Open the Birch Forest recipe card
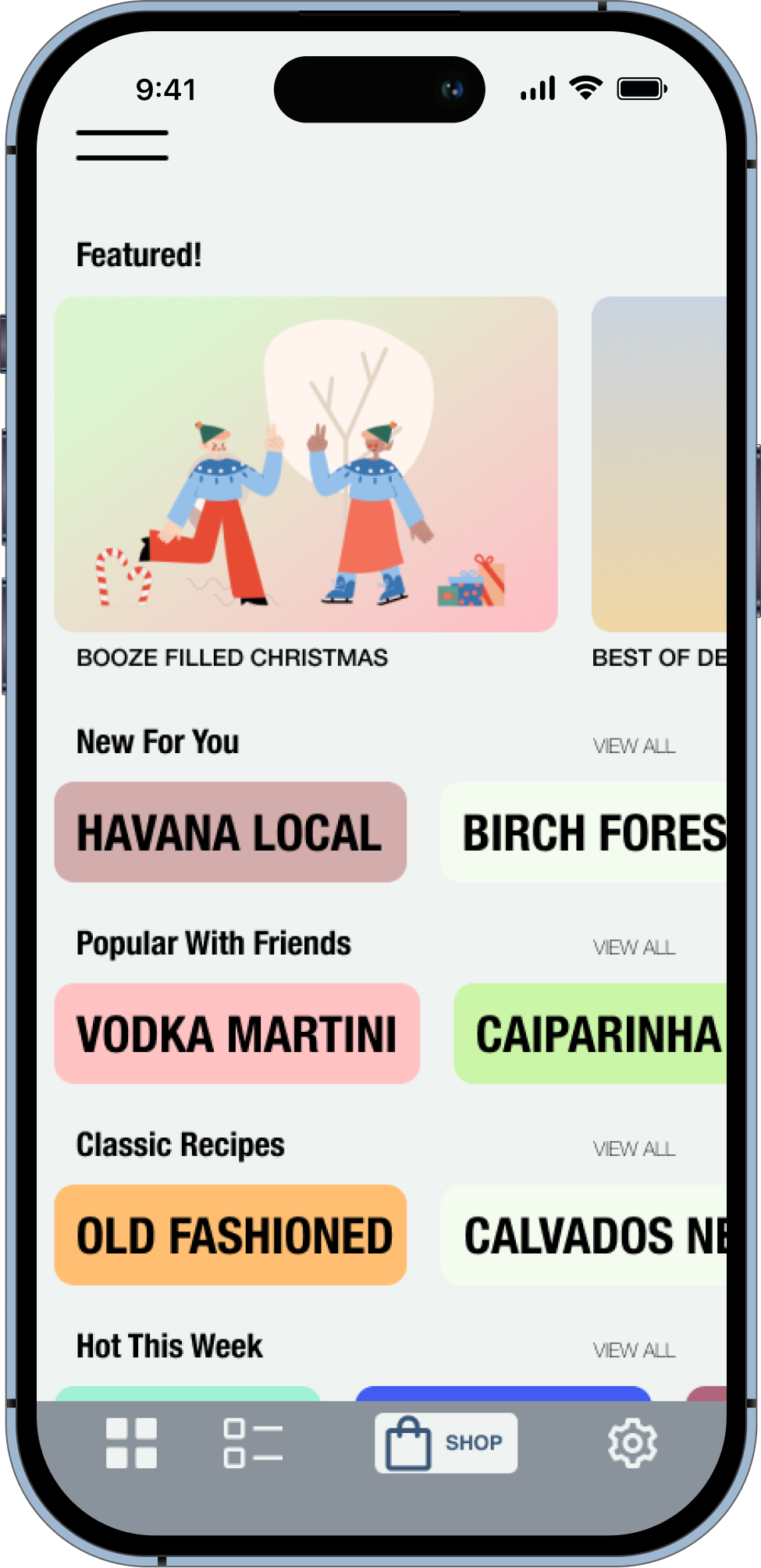The width and height of the screenshot is (761, 1568). click(584, 832)
